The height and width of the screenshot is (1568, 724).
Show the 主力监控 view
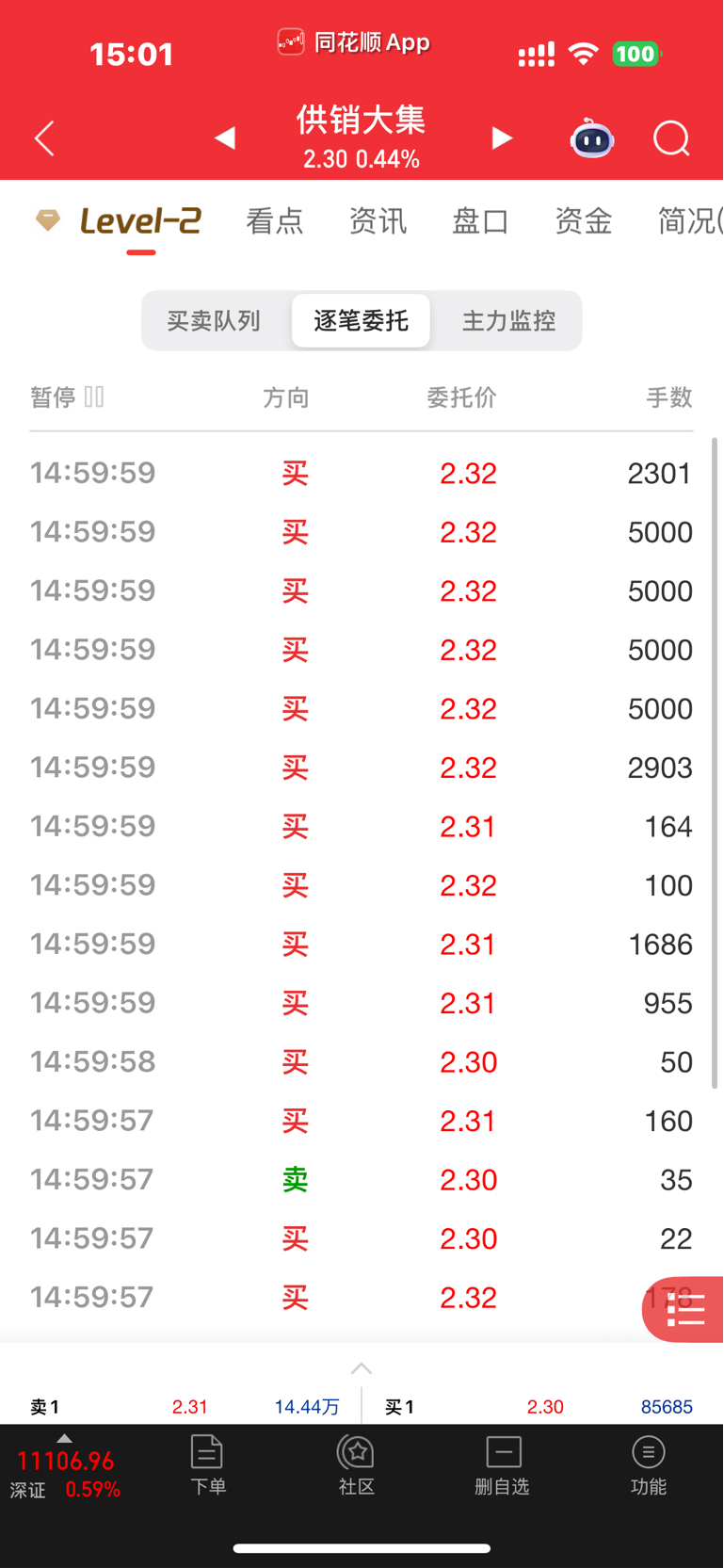(508, 321)
